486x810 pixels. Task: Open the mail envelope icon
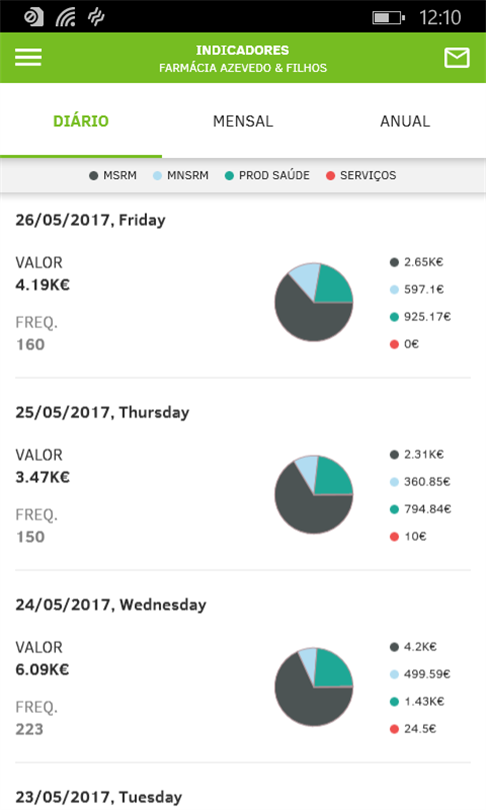457,57
